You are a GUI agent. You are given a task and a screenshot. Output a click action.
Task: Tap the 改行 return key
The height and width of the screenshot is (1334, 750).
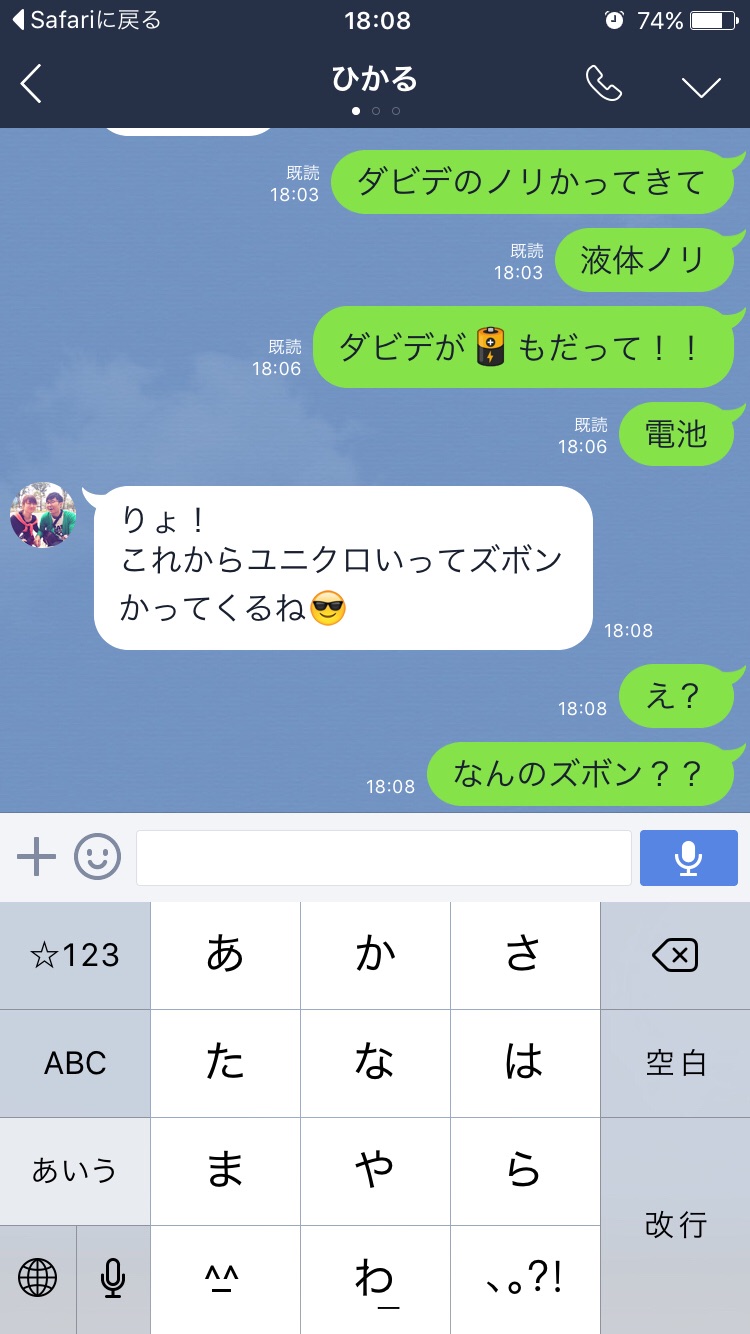pos(675,1225)
